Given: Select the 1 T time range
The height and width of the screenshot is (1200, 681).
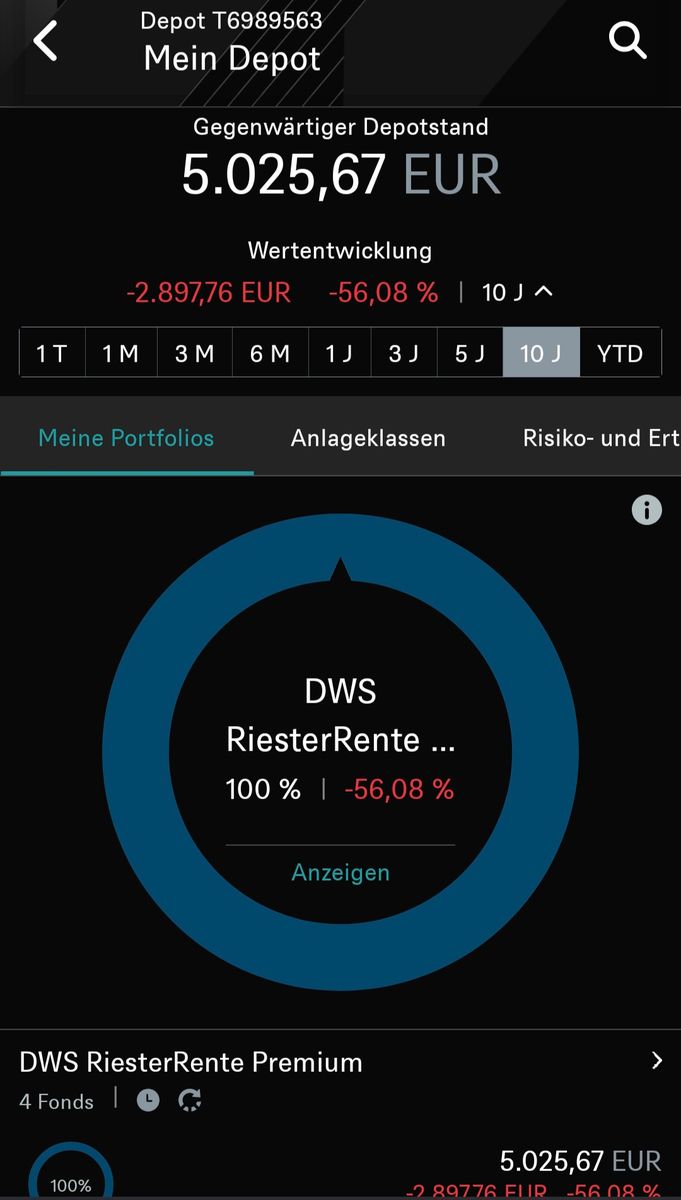Looking at the screenshot, I should click(x=52, y=353).
